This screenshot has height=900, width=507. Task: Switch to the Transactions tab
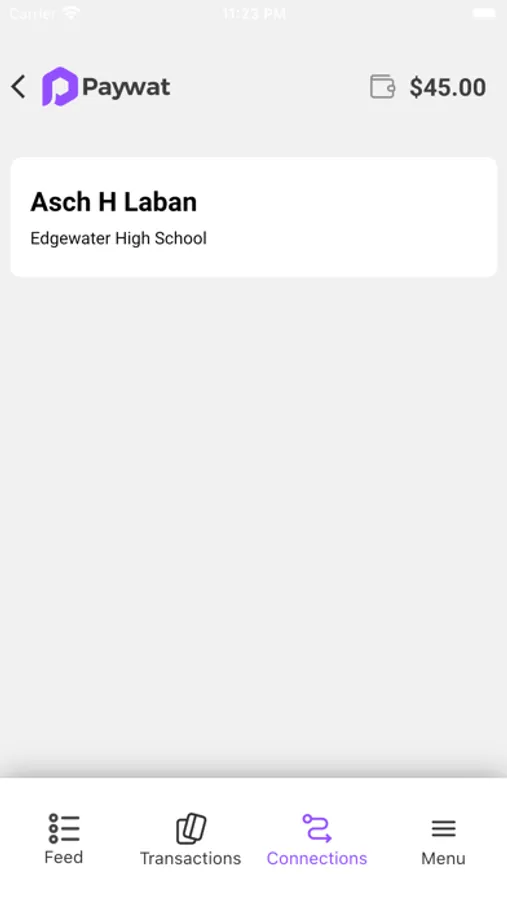point(191,839)
